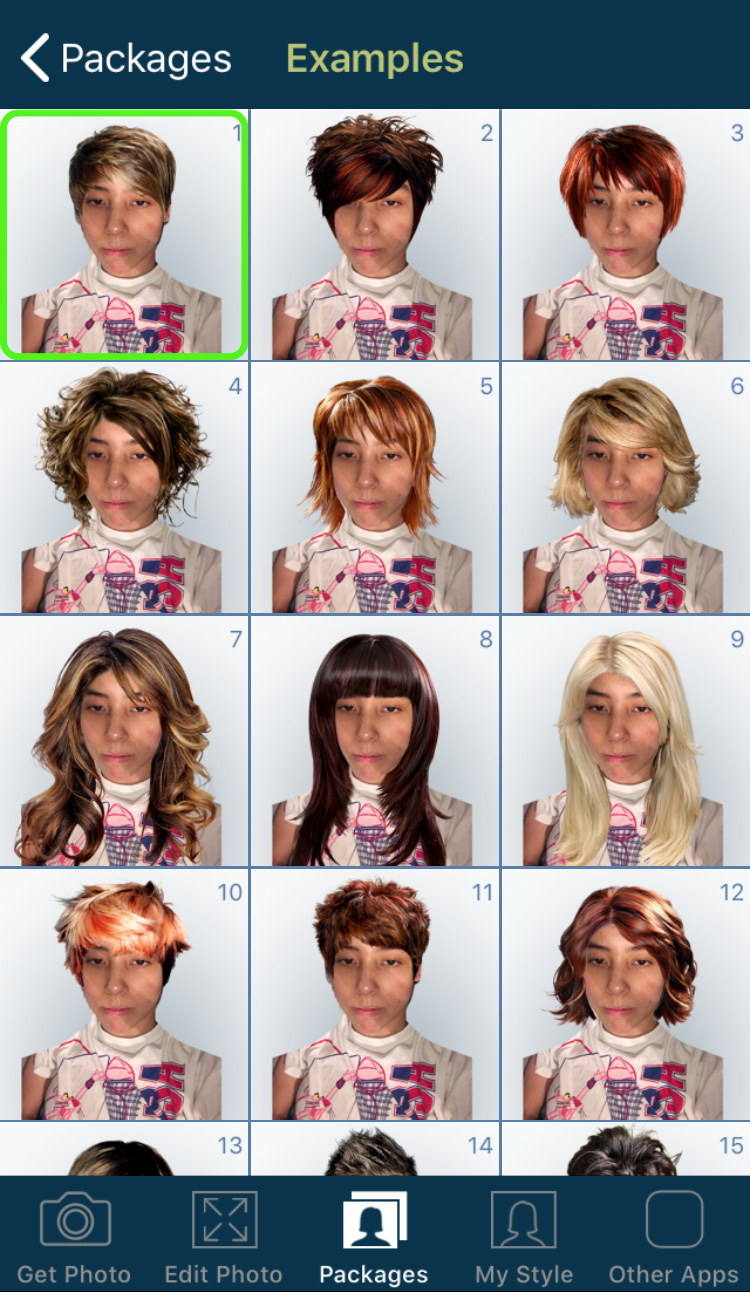The image size is (750, 1292).
Task: Choose wavy bob hairstyle number 12
Action: pyautogui.click(x=625, y=994)
